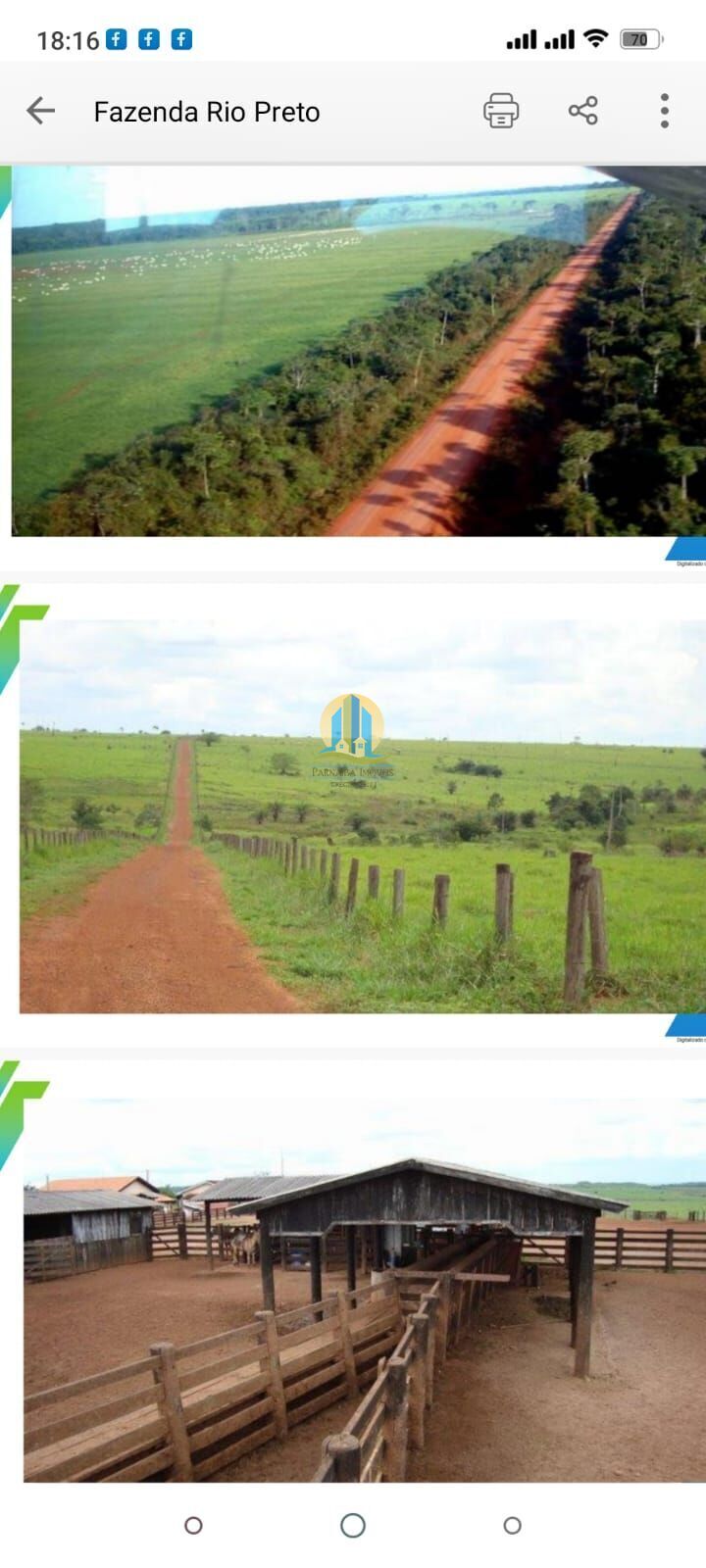
Task: Print the Fazenda Rio Preto document
Action: click(x=501, y=111)
